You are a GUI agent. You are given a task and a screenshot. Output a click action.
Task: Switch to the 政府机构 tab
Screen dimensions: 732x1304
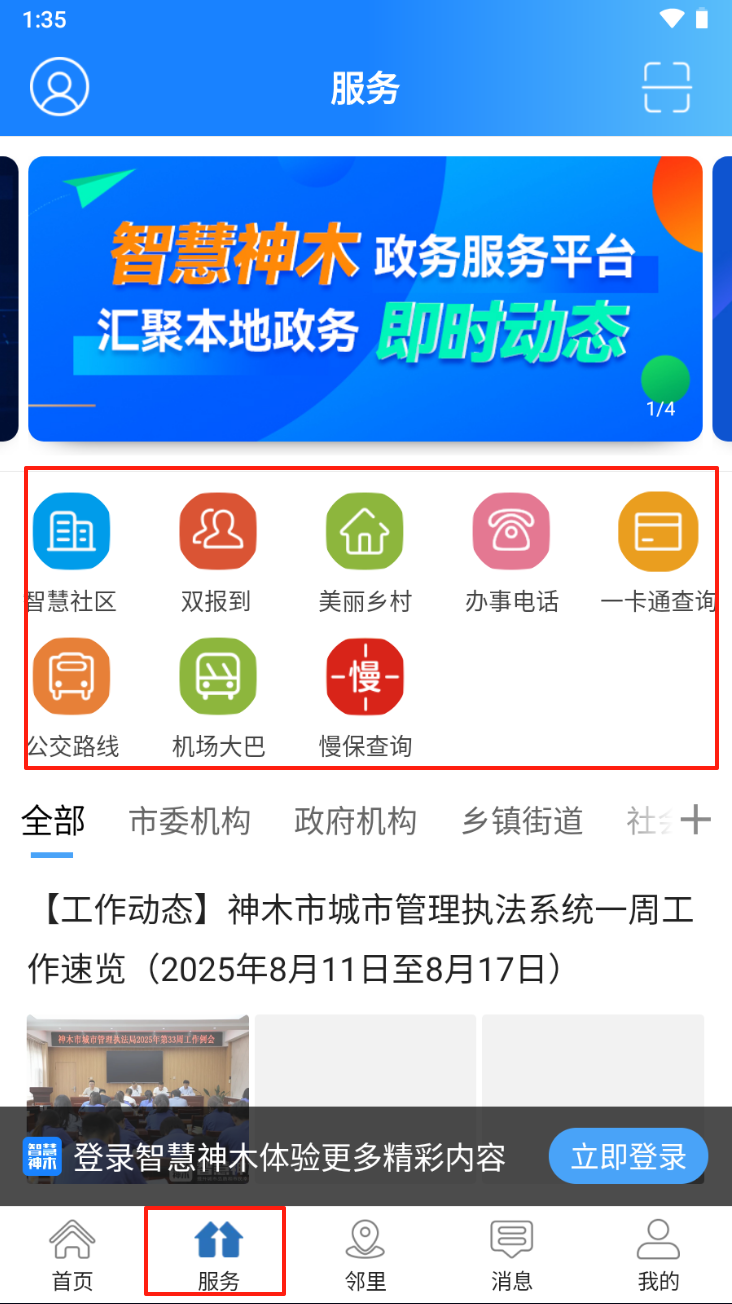[355, 821]
